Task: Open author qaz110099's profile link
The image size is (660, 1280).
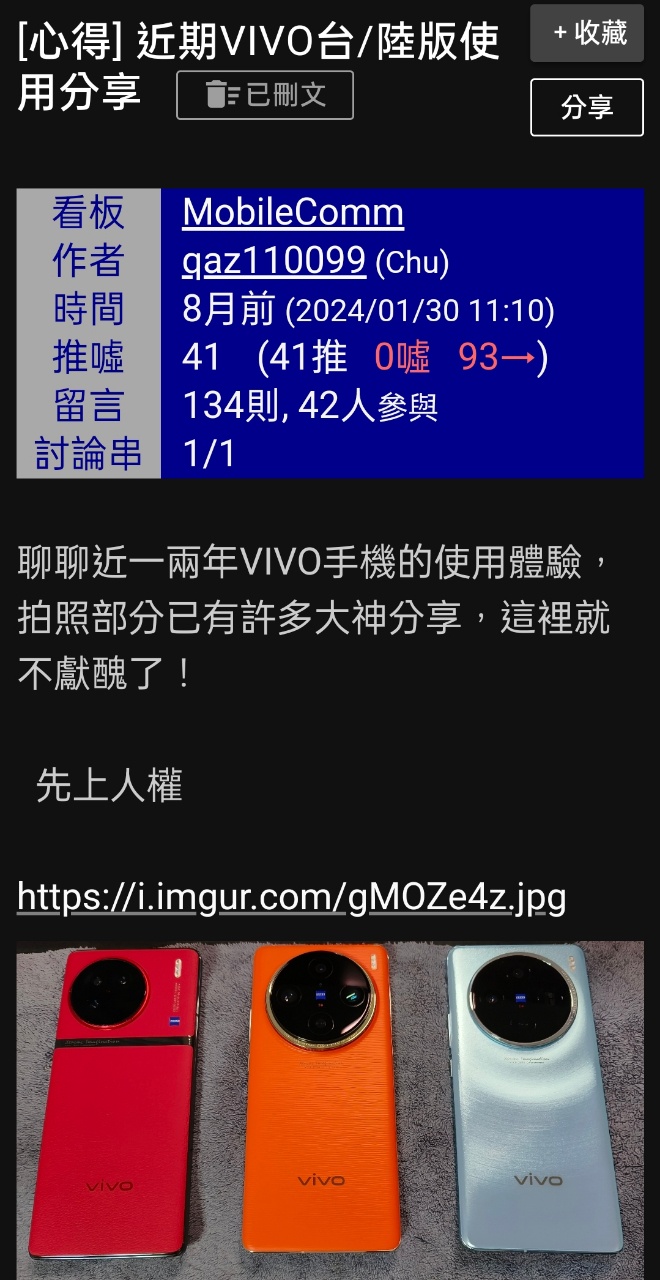Action: point(274,261)
